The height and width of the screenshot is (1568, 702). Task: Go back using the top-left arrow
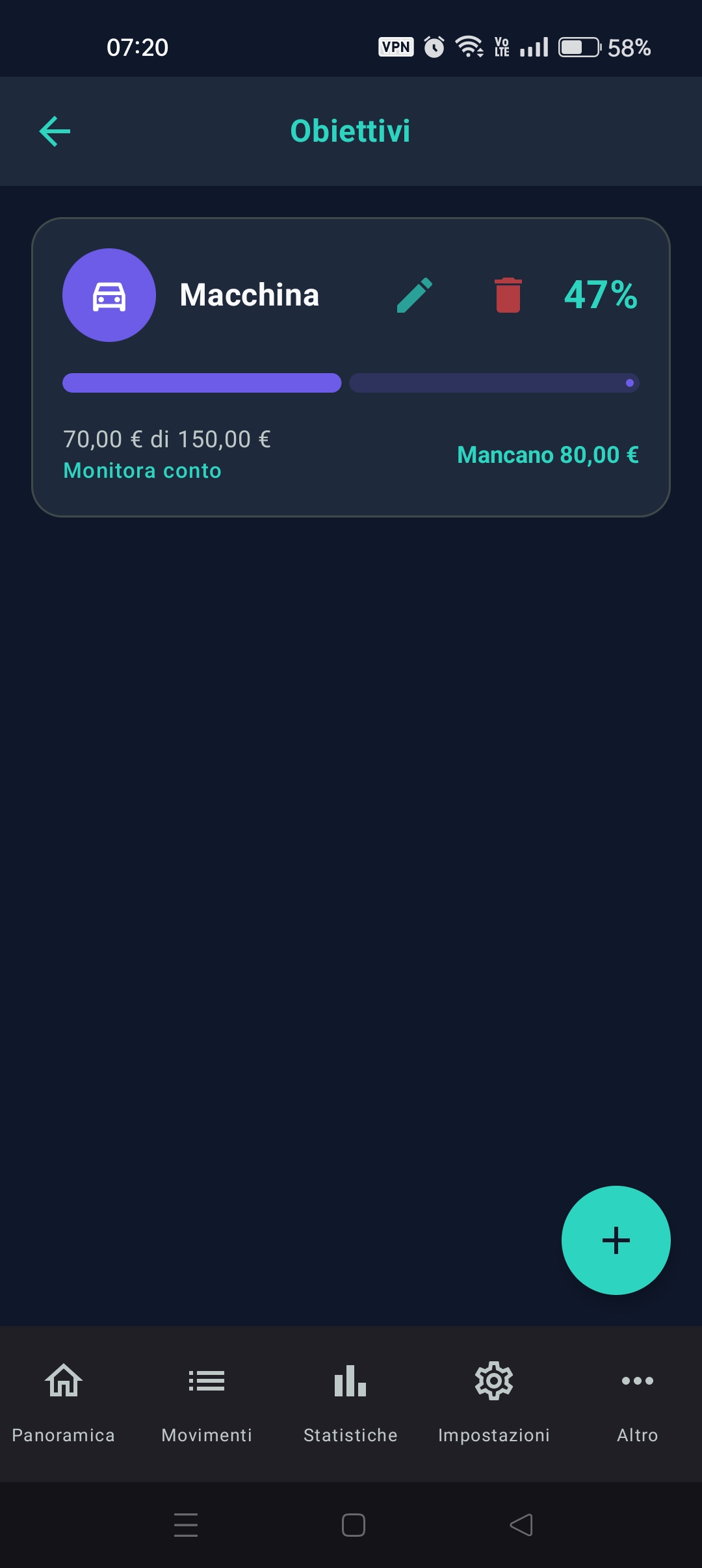pos(55,131)
